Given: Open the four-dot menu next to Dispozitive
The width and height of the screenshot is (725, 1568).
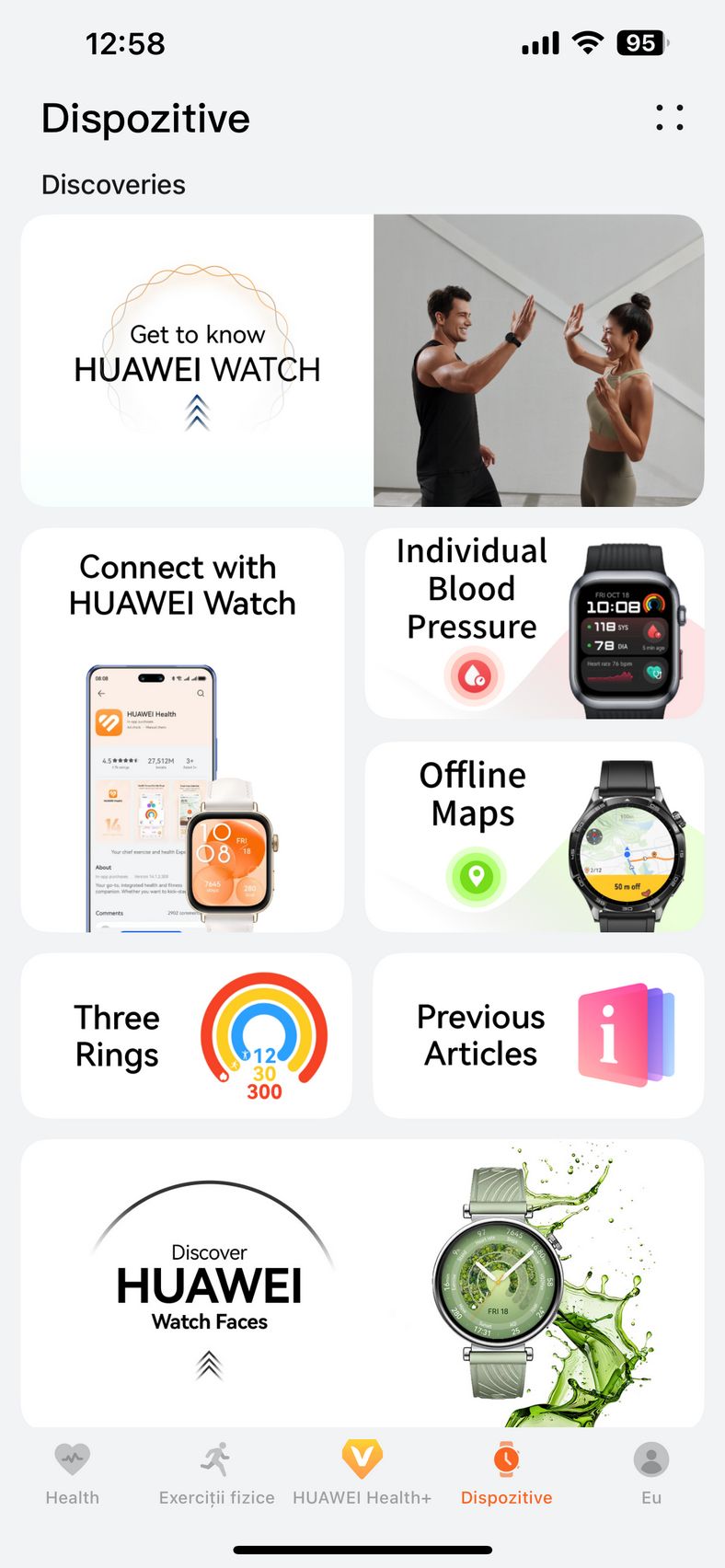Looking at the screenshot, I should pos(670,118).
